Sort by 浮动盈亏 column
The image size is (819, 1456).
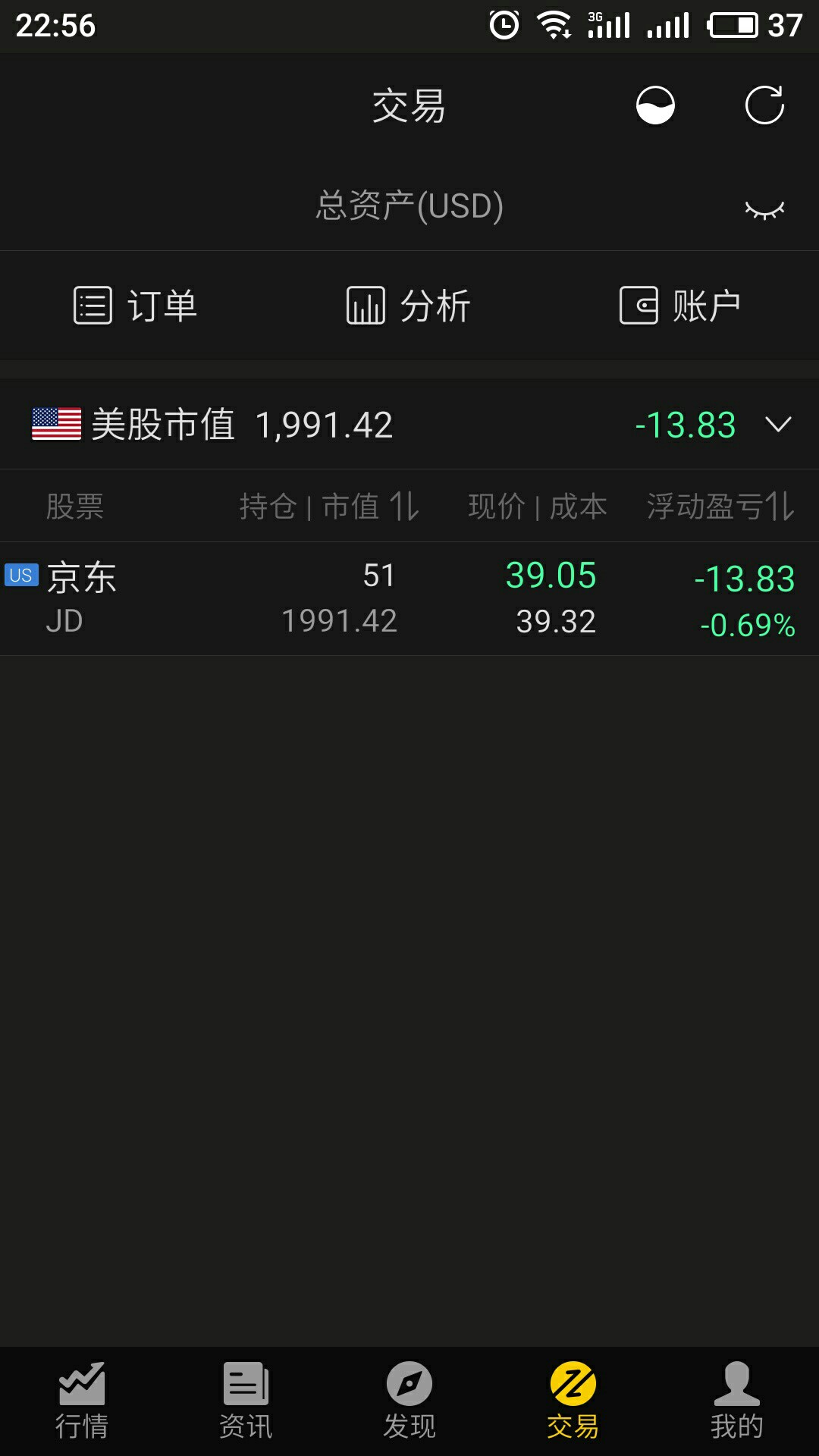point(720,507)
